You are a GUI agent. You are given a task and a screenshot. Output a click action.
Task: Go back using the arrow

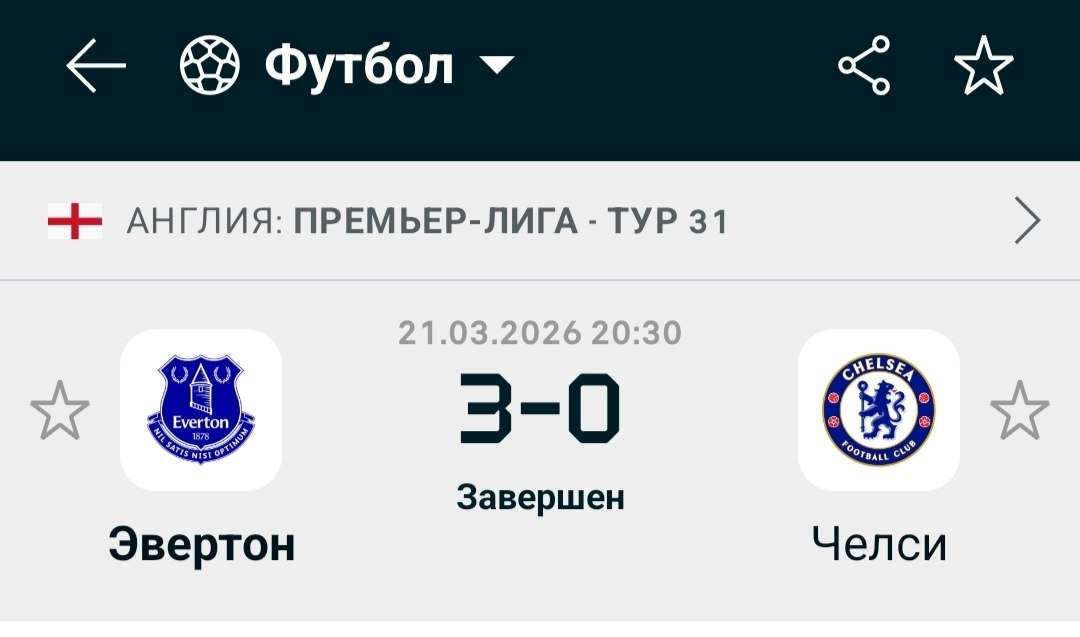pyautogui.click(x=96, y=66)
